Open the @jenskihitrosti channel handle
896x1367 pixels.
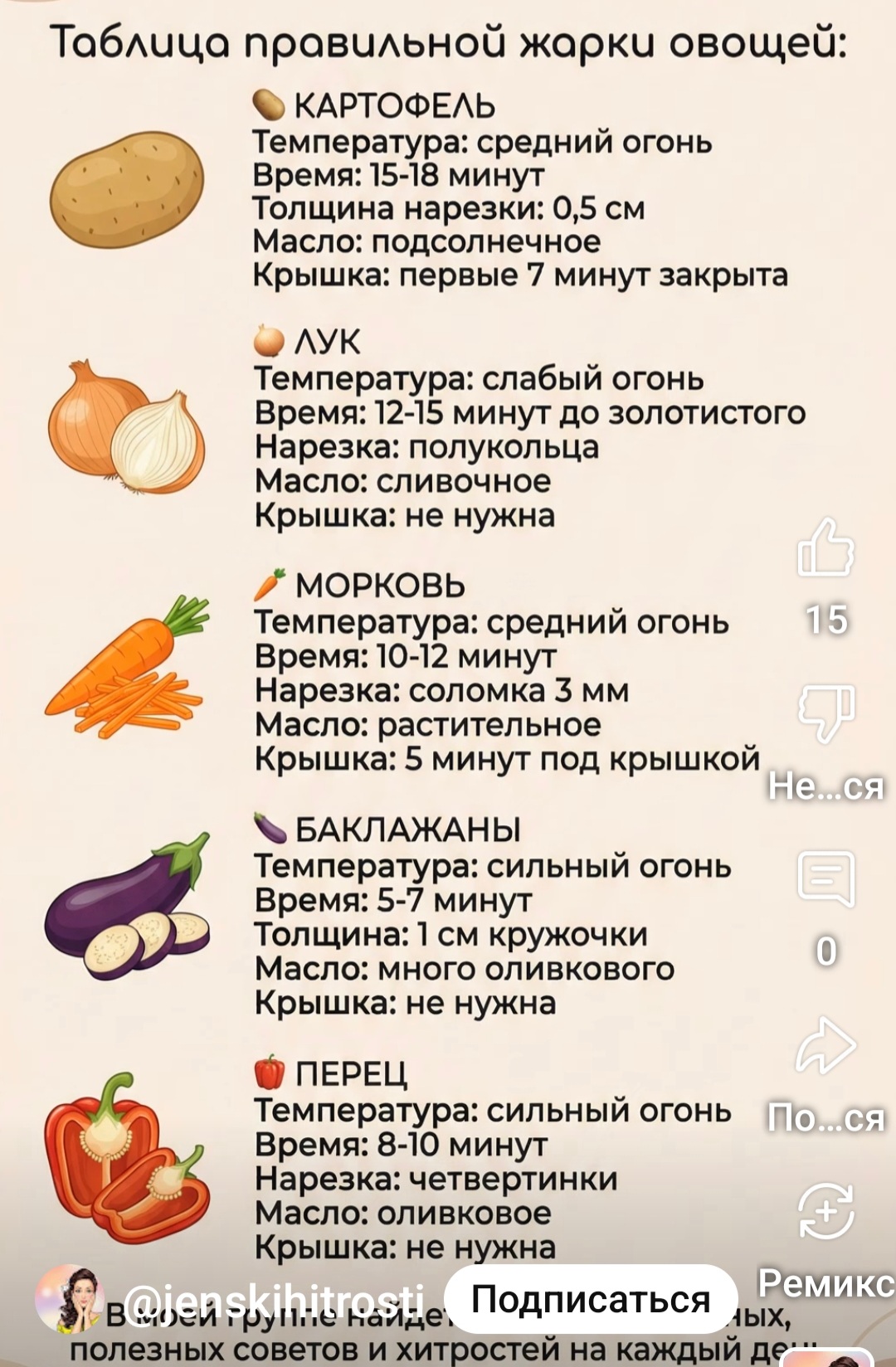(x=274, y=1299)
